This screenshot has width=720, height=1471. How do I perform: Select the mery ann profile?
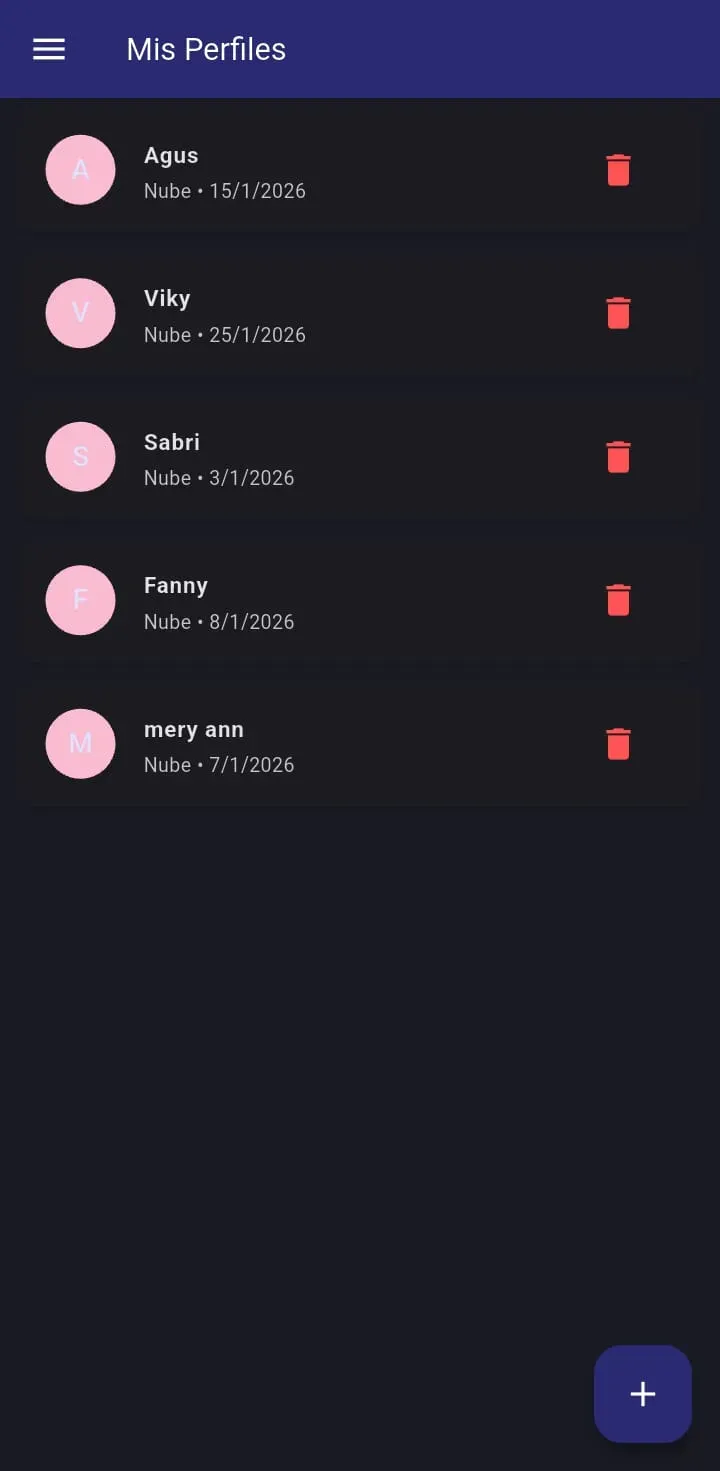pyautogui.click(x=300, y=745)
